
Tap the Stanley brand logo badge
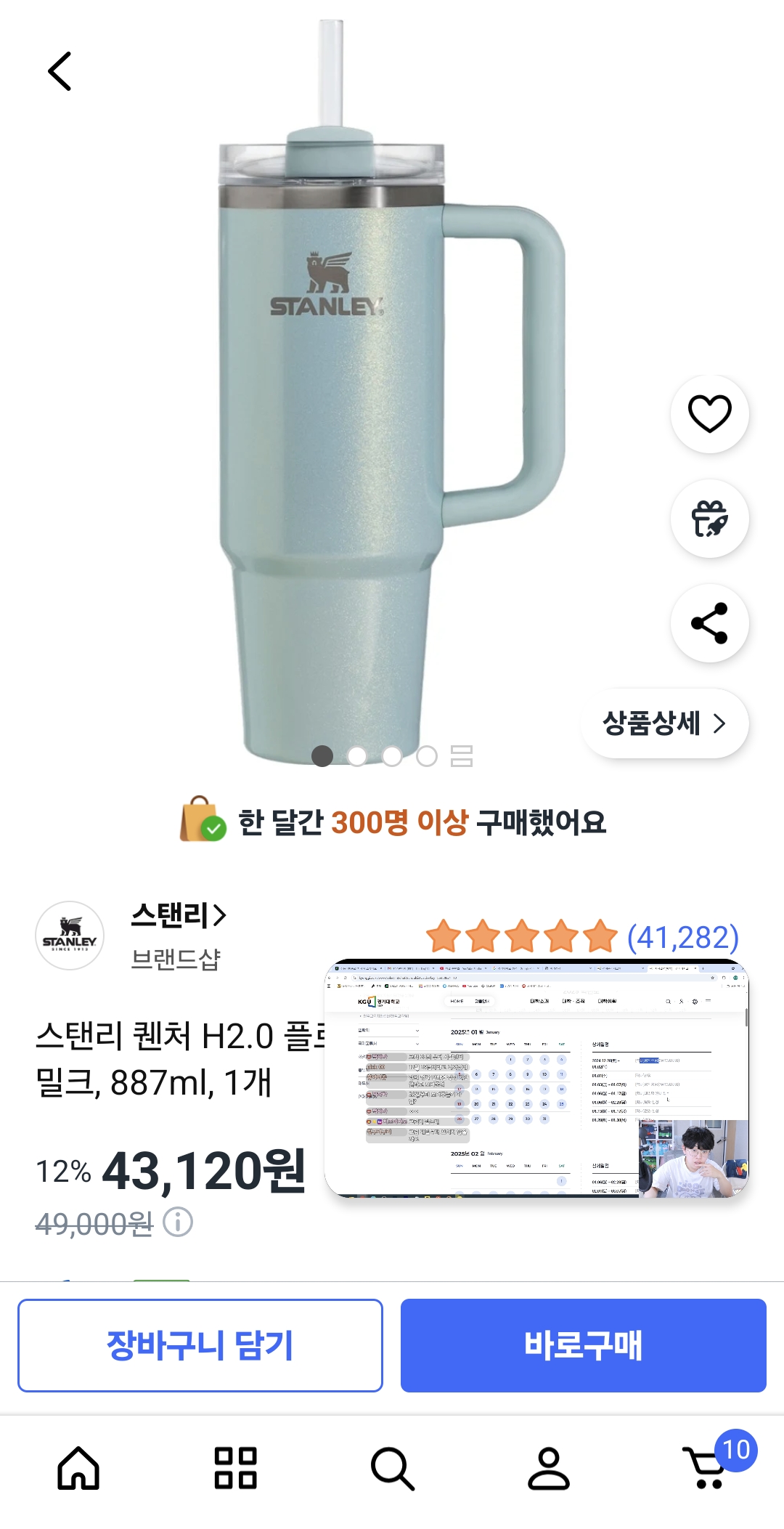(70, 936)
